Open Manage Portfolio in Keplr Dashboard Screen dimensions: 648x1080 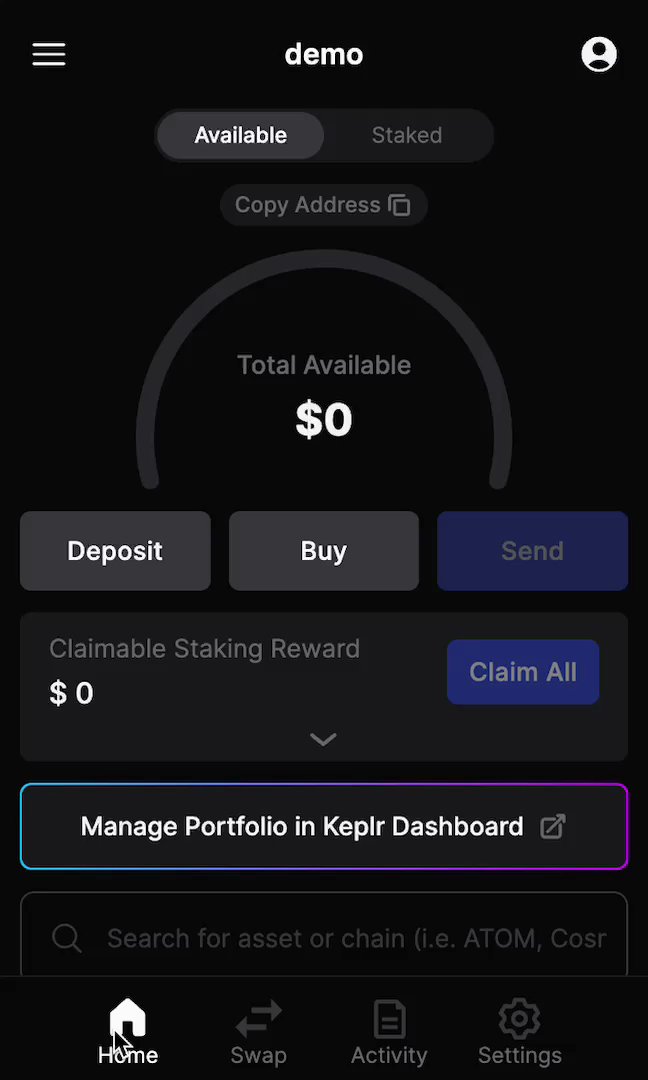coord(323,826)
